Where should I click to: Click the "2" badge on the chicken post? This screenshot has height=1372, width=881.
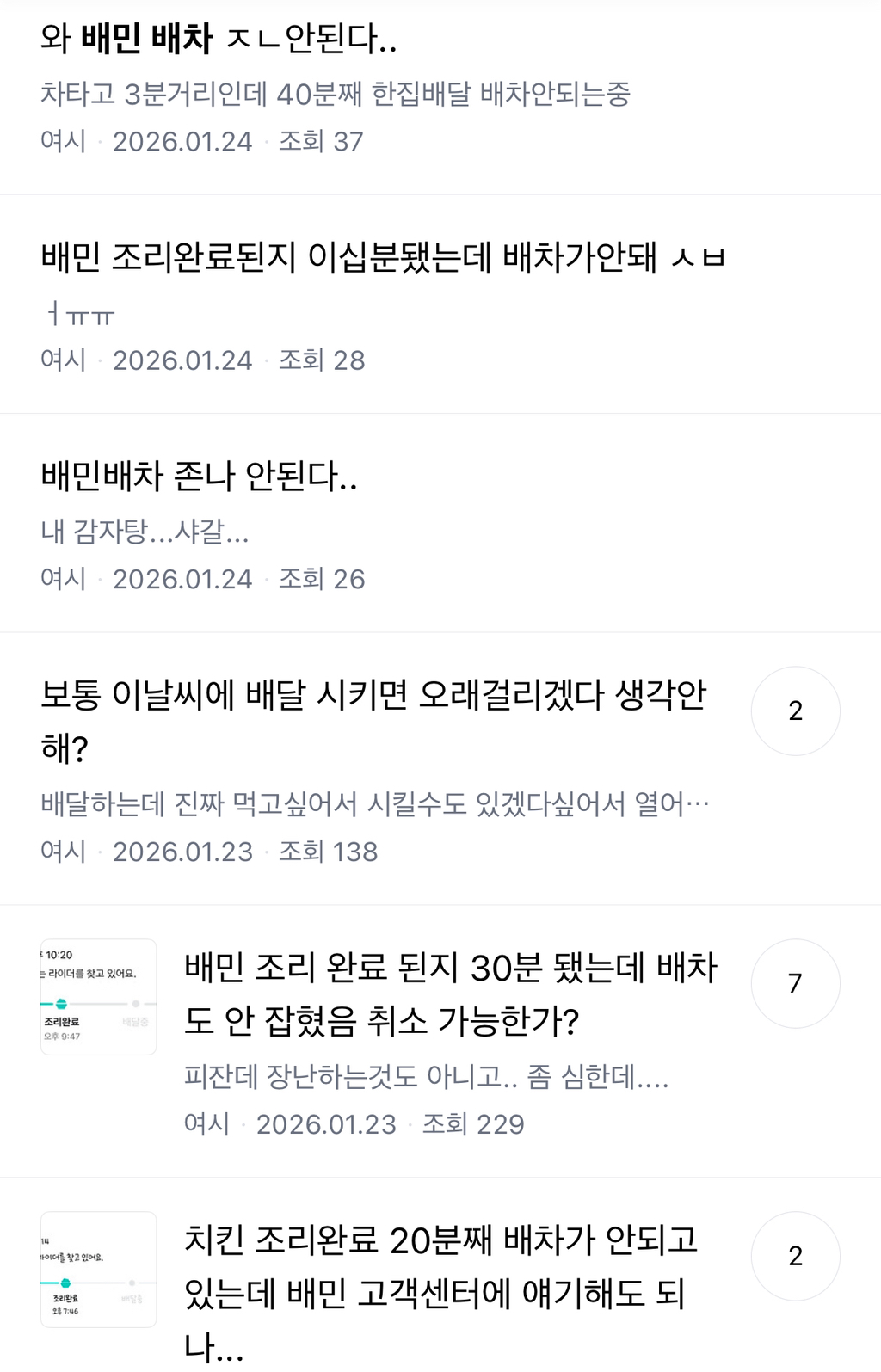point(795,1256)
